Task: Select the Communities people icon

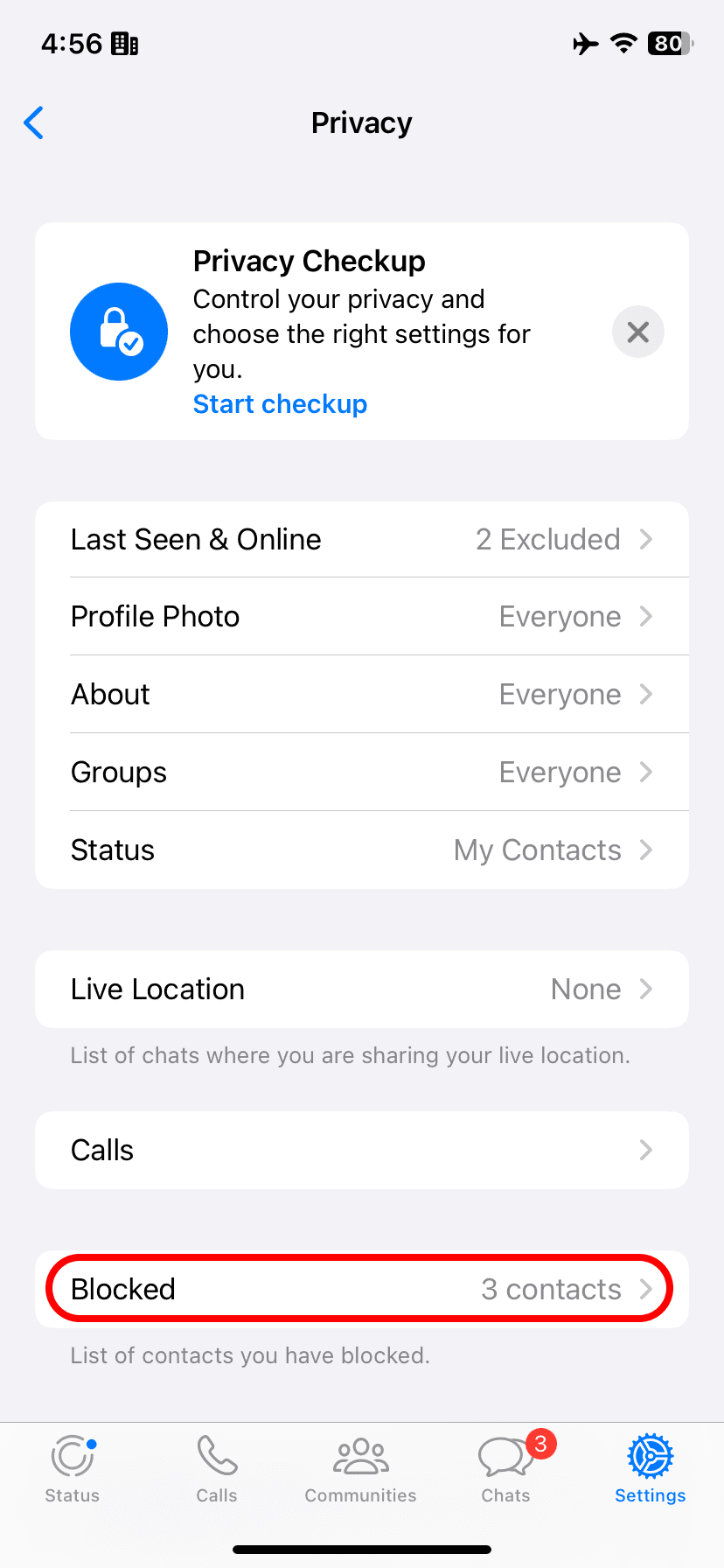Action: pyautogui.click(x=359, y=1456)
